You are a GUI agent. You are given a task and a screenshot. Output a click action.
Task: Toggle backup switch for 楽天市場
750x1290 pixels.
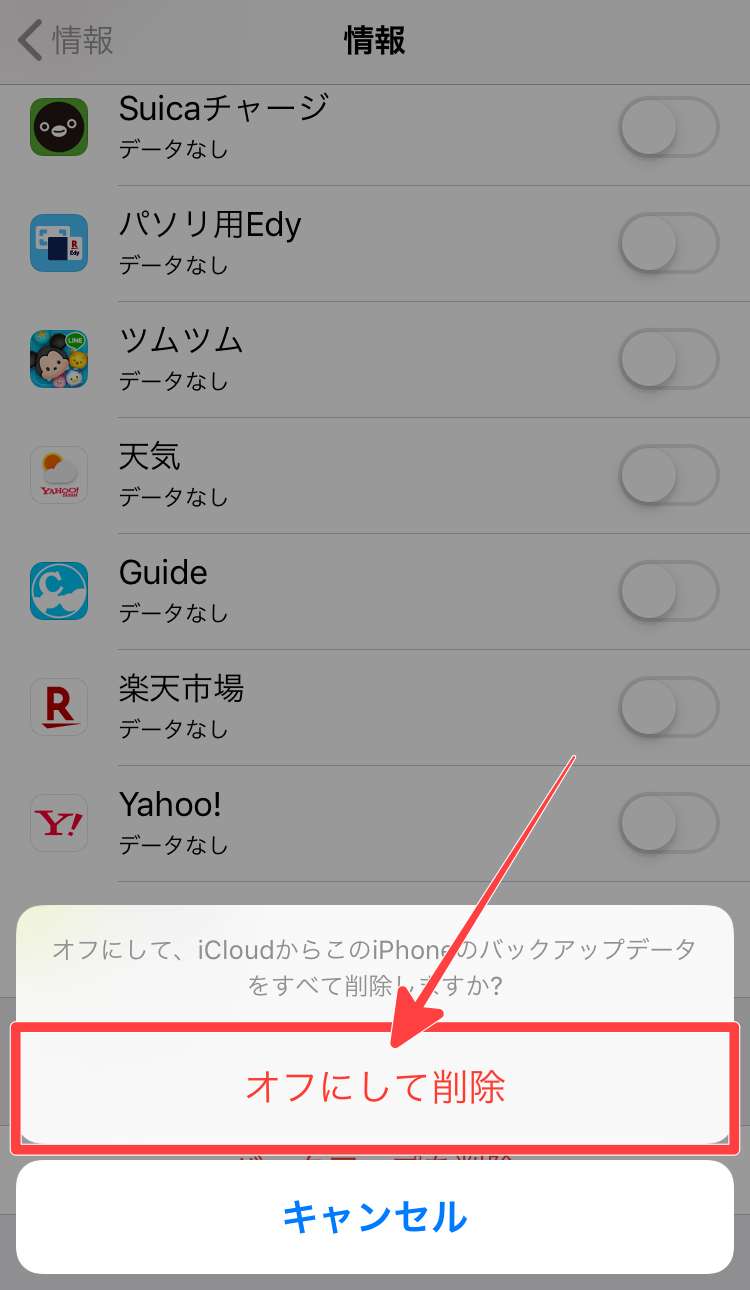point(668,707)
